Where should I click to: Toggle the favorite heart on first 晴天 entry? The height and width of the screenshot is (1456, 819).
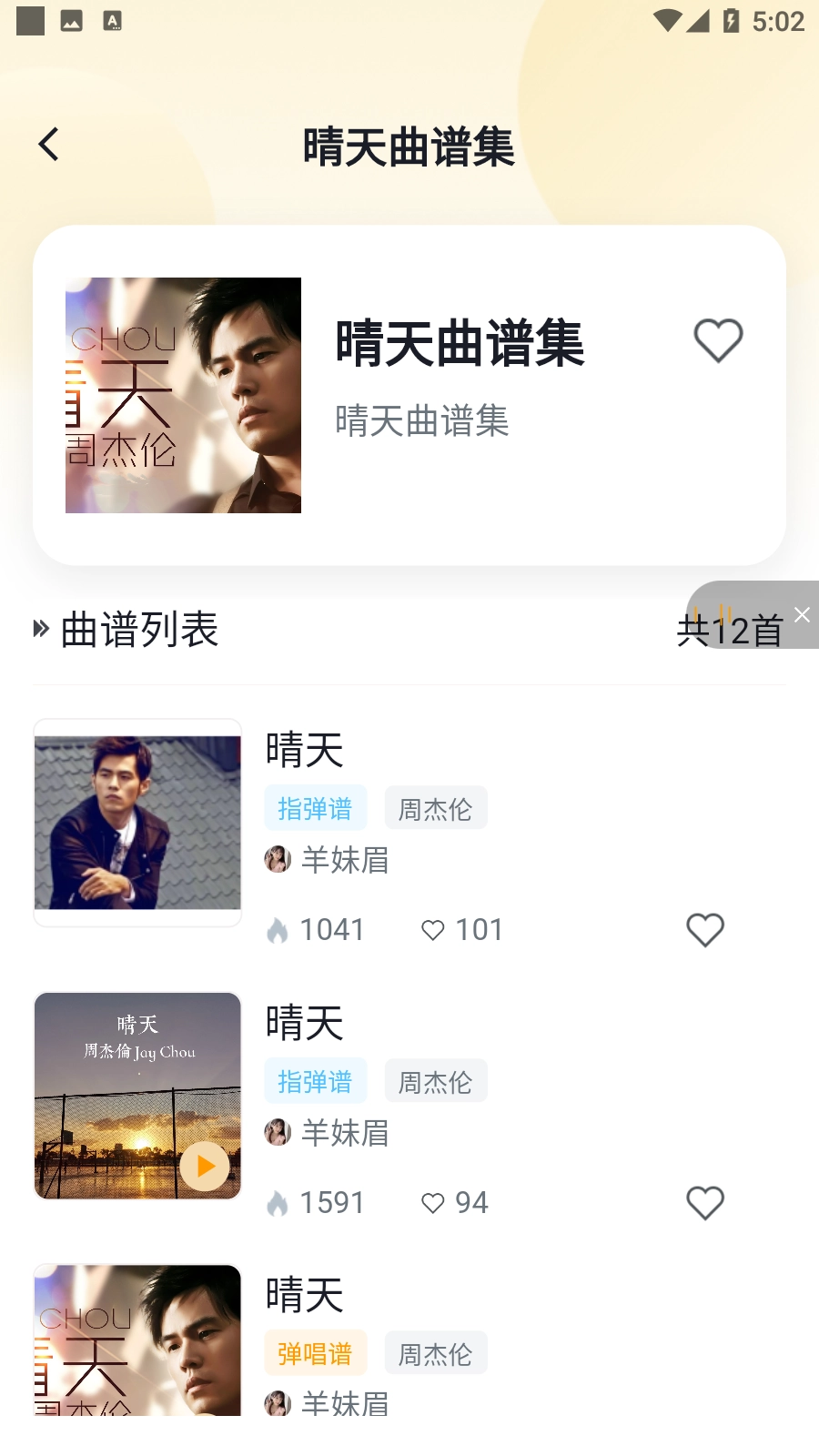(x=705, y=930)
